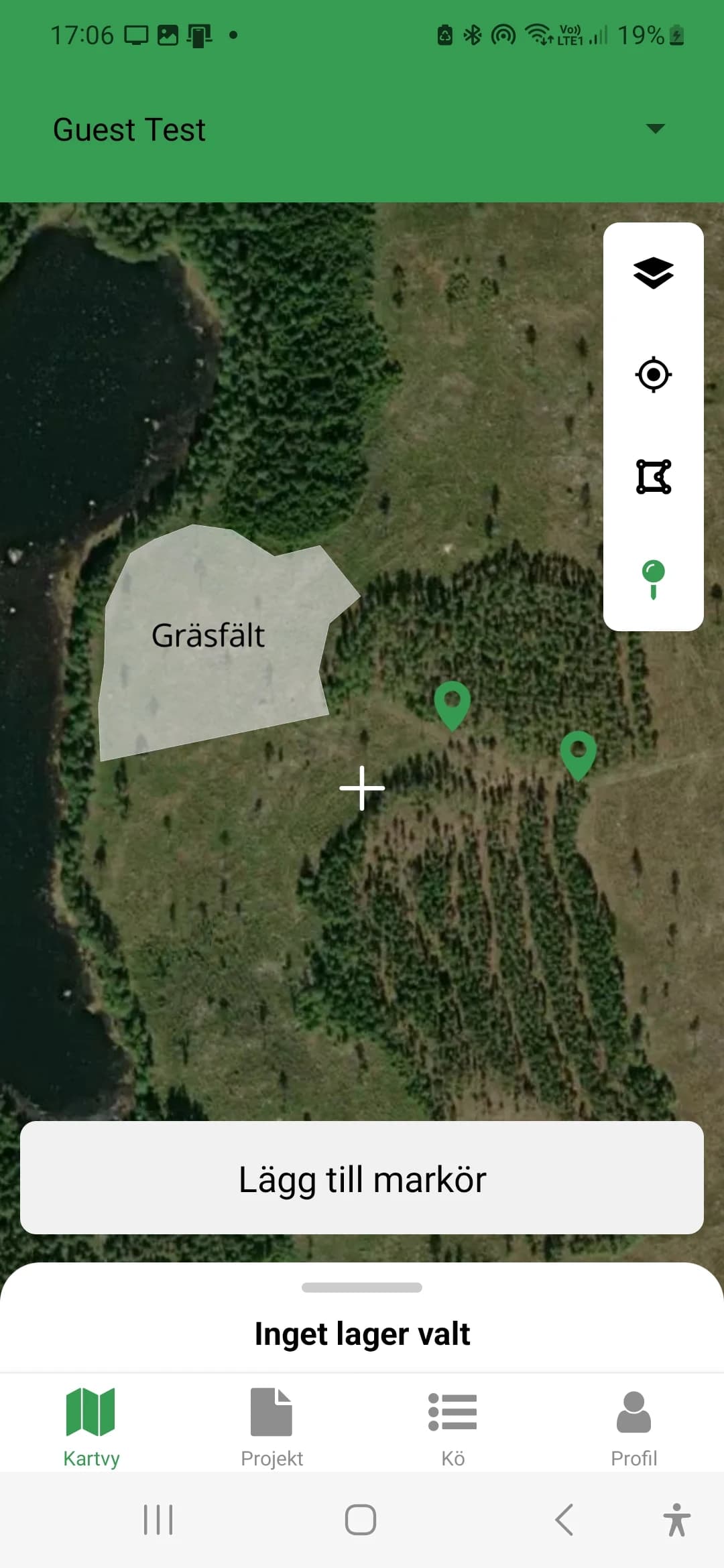
Task: Toggle the green pin marker tool
Action: pyautogui.click(x=654, y=580)
